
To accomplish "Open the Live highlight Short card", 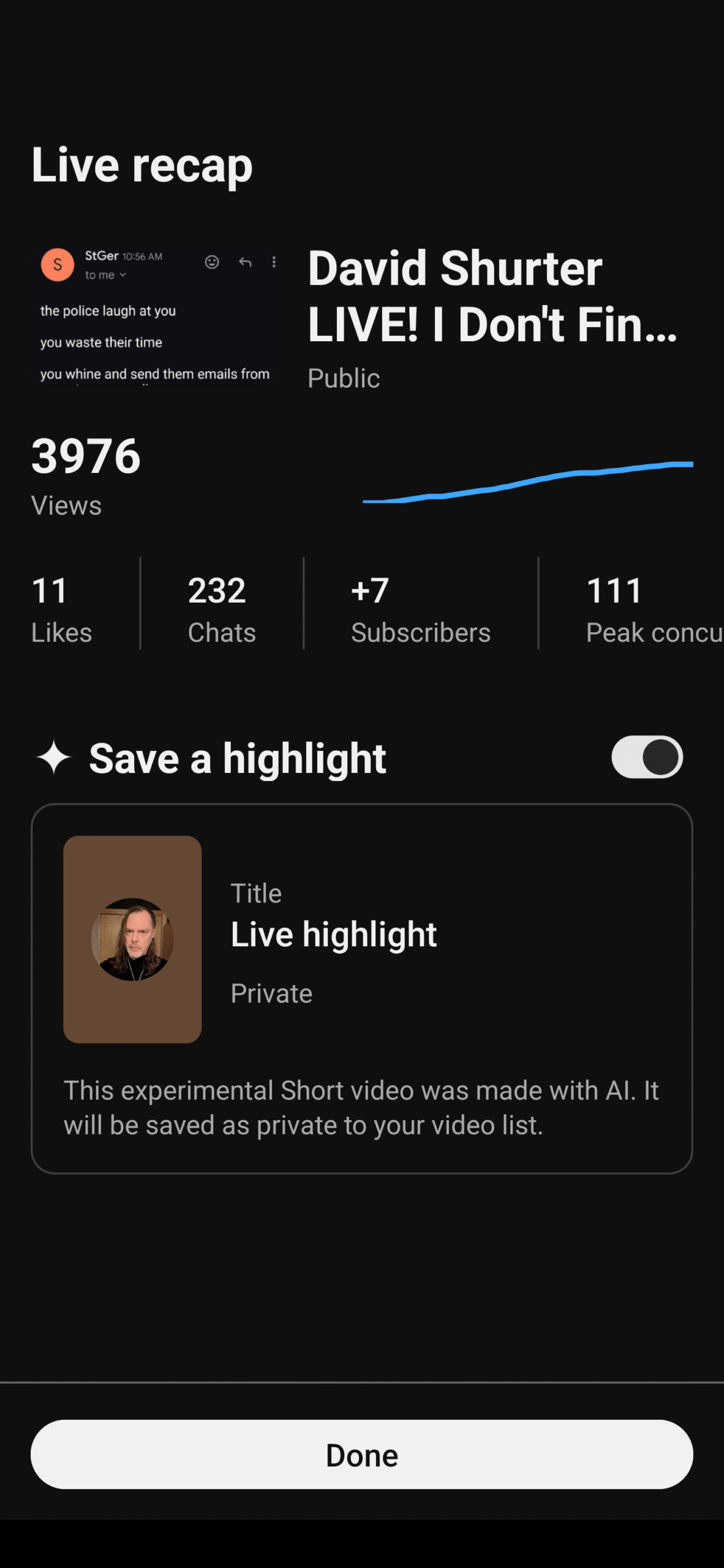I will coord(361,987).
